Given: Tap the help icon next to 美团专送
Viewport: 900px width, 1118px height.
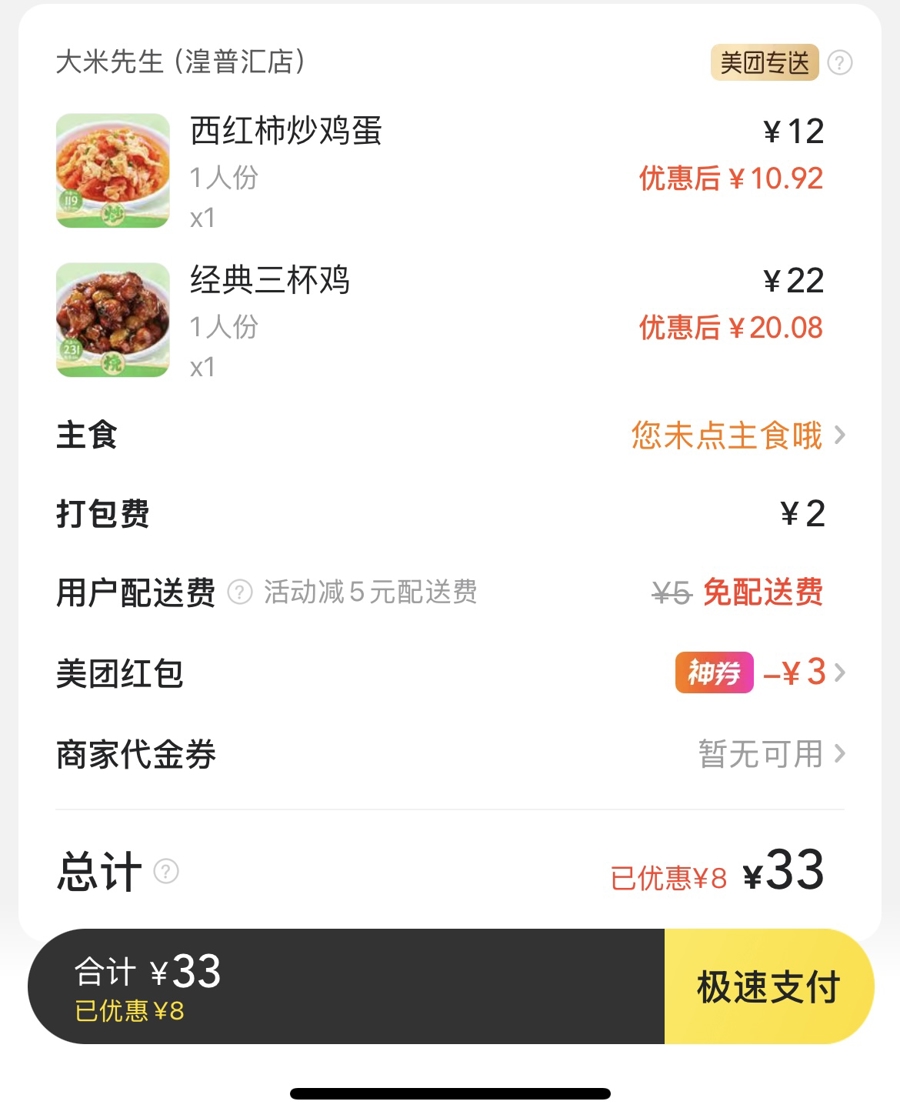Looking at the screenshot, I should pos(840,63).
